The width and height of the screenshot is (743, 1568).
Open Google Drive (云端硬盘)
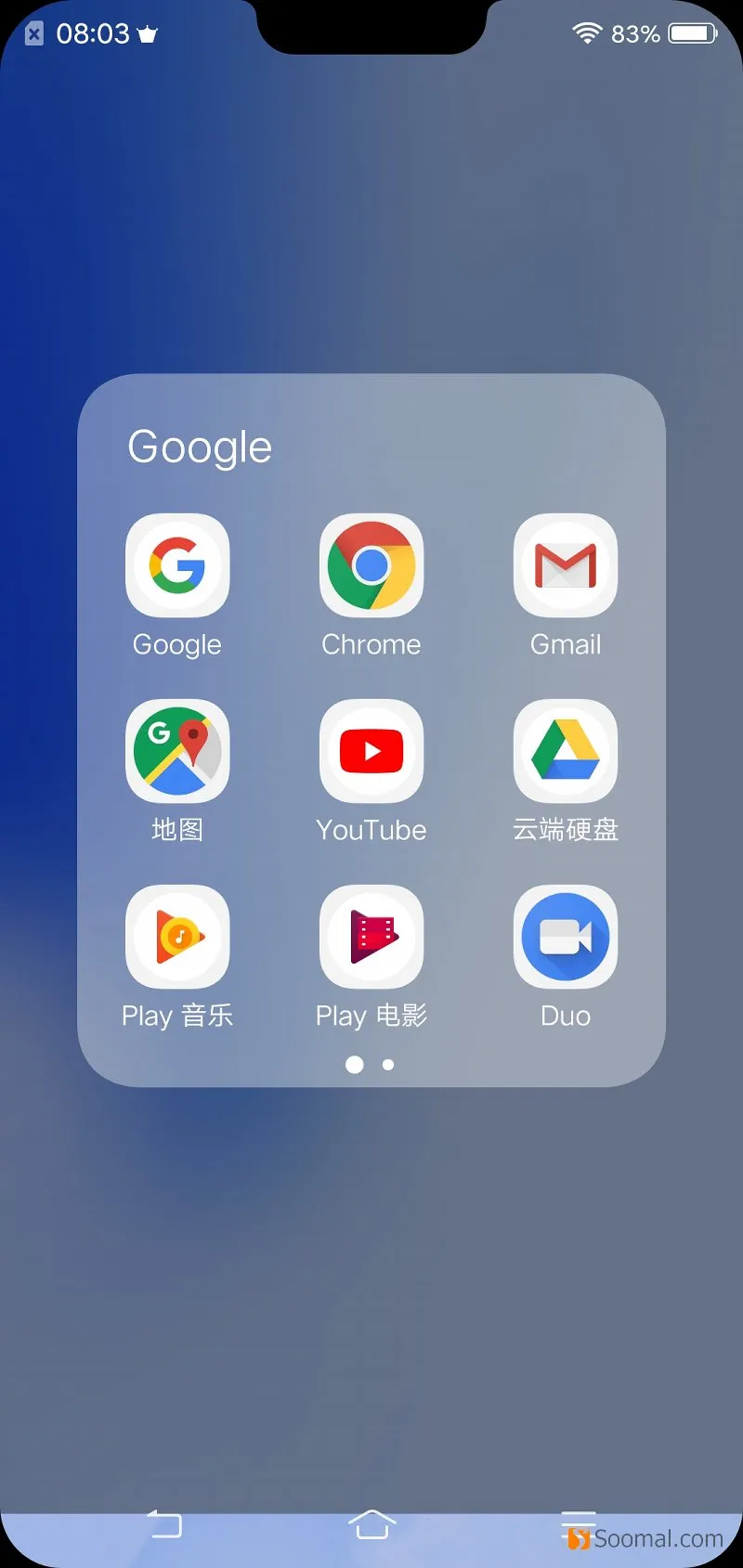tap(565, 751)
